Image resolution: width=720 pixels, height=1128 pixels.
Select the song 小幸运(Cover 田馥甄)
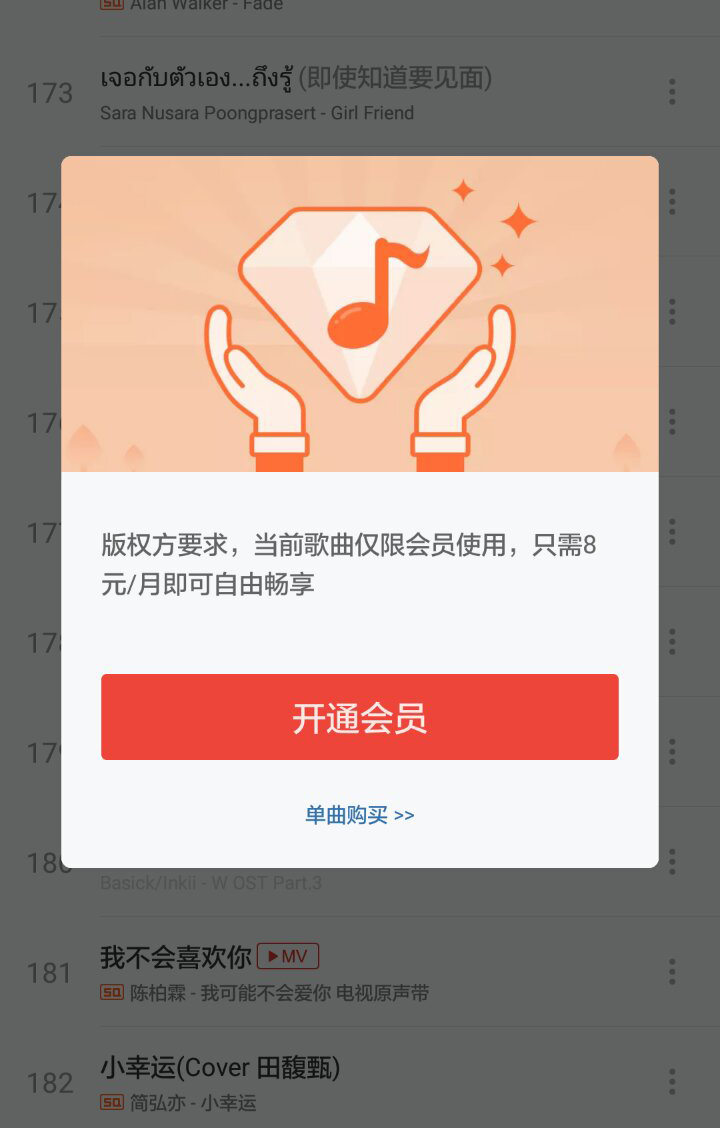(221, 1068)
